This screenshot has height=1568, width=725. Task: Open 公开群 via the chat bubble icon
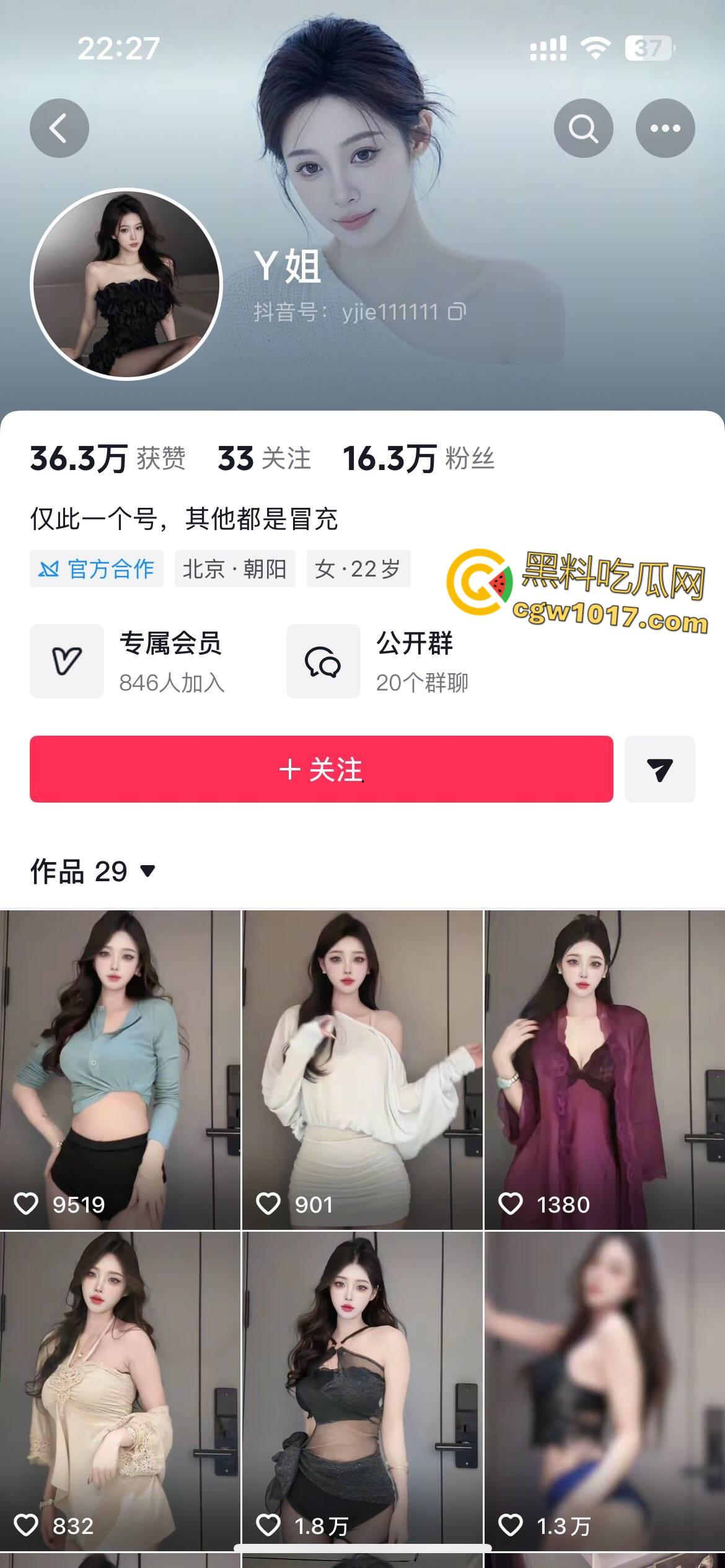point(322,659)
